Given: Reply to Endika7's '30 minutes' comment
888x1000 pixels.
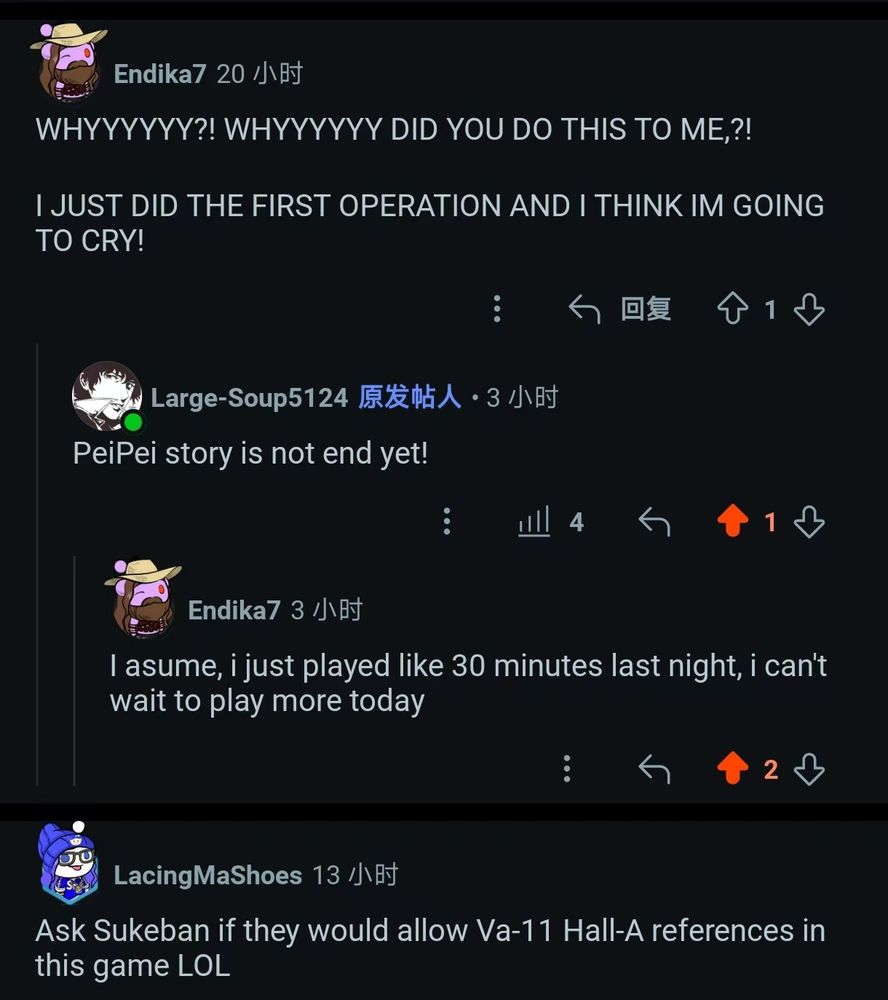Looking at the screenshot, I should (654, 769).
